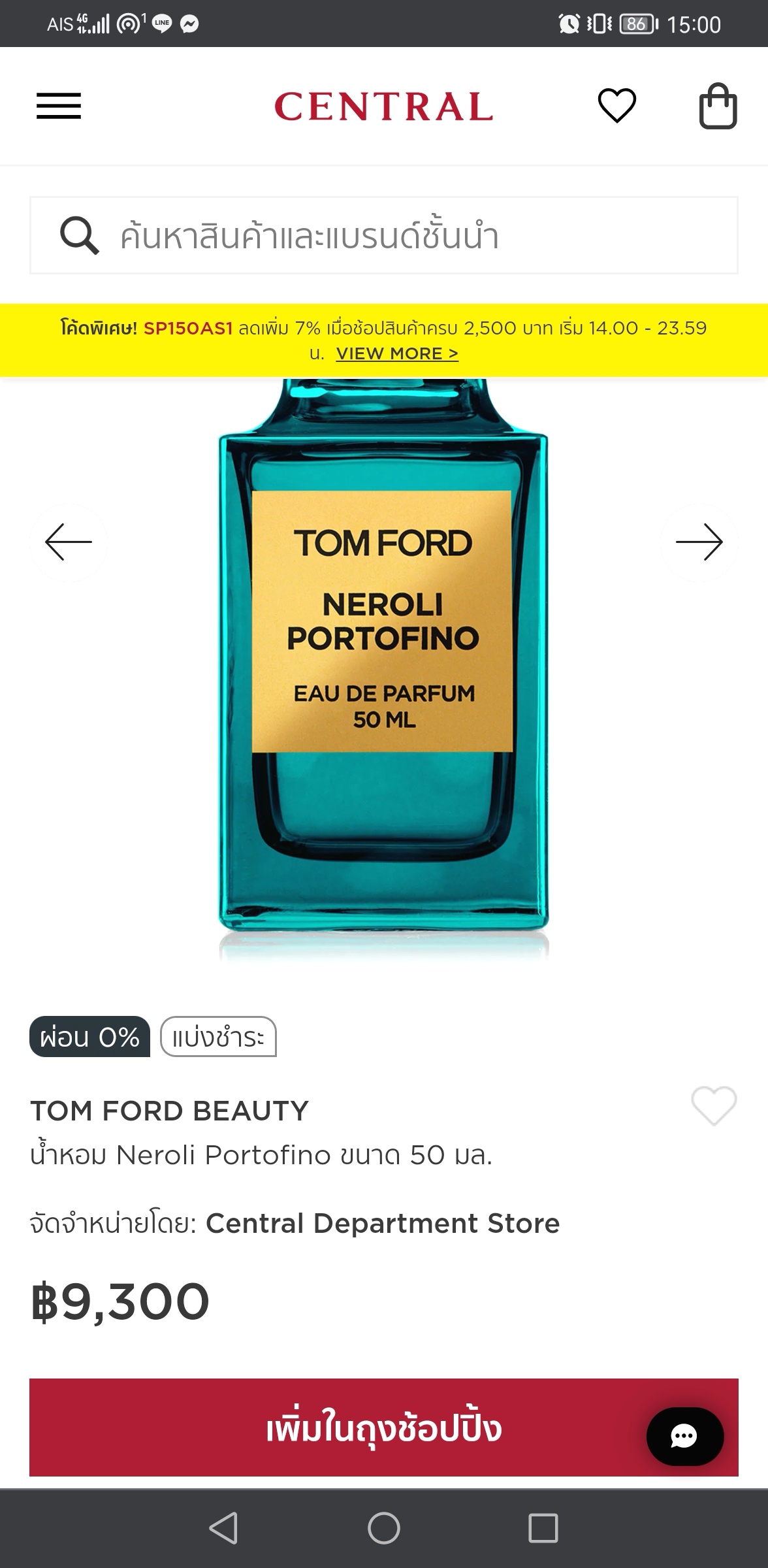Open the wishlist heart icon in header
This screenshot has width=768, height=1568.
[616, 105]
